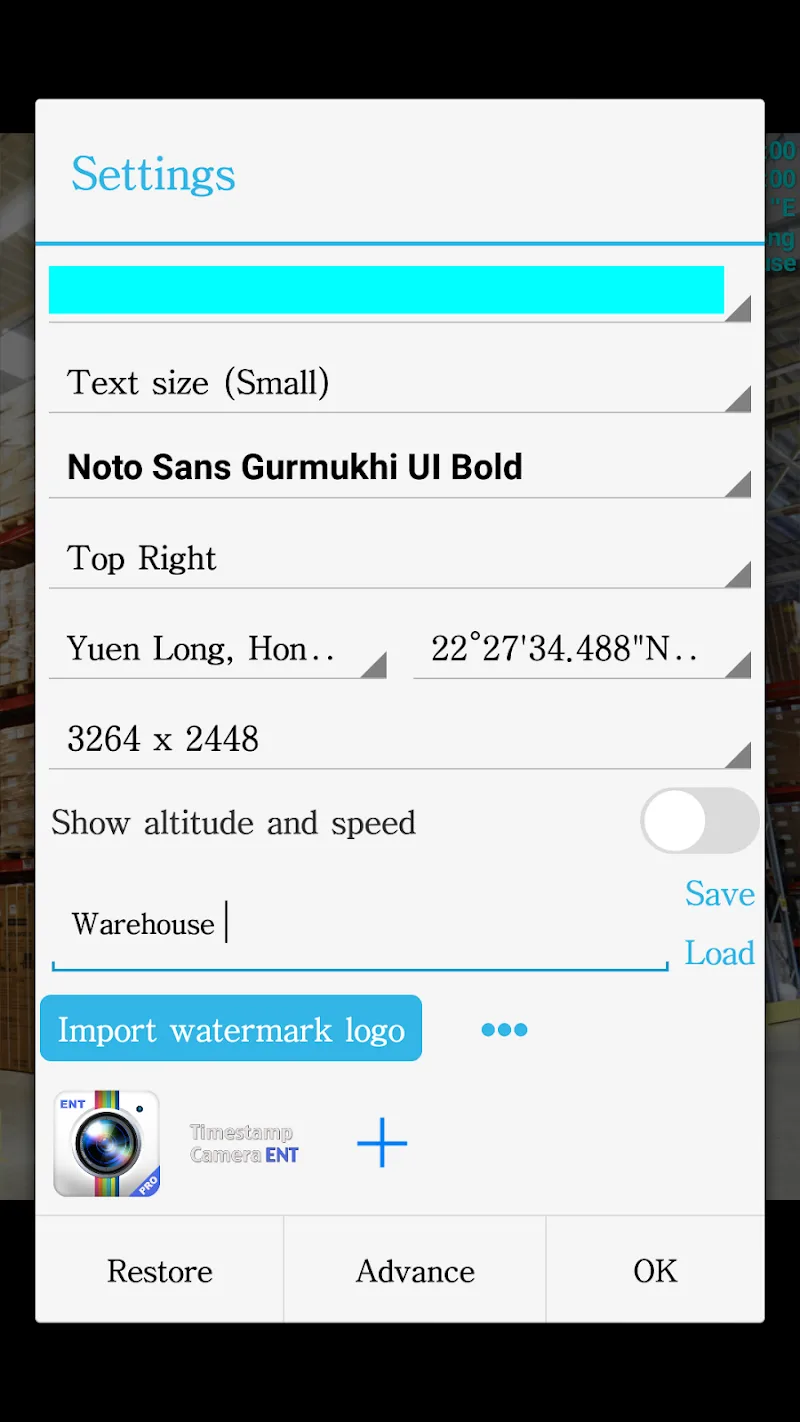
Task: Expand the Text size (Small) dropdown
Action: 398,383
